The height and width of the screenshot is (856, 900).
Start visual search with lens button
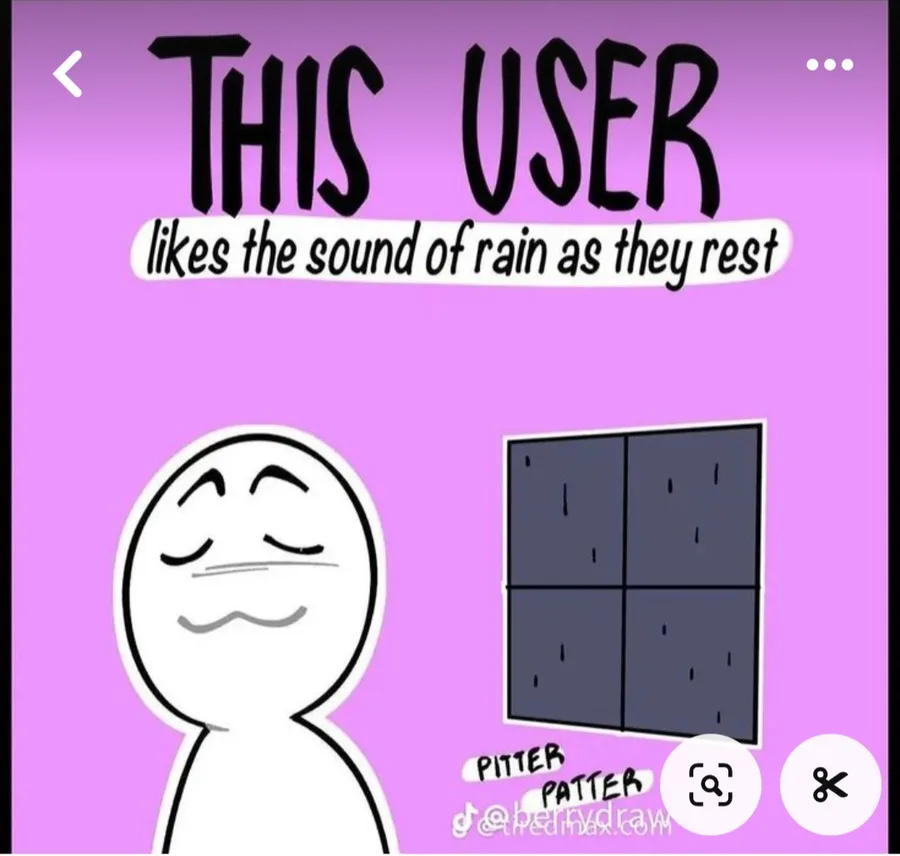[711, 785]
